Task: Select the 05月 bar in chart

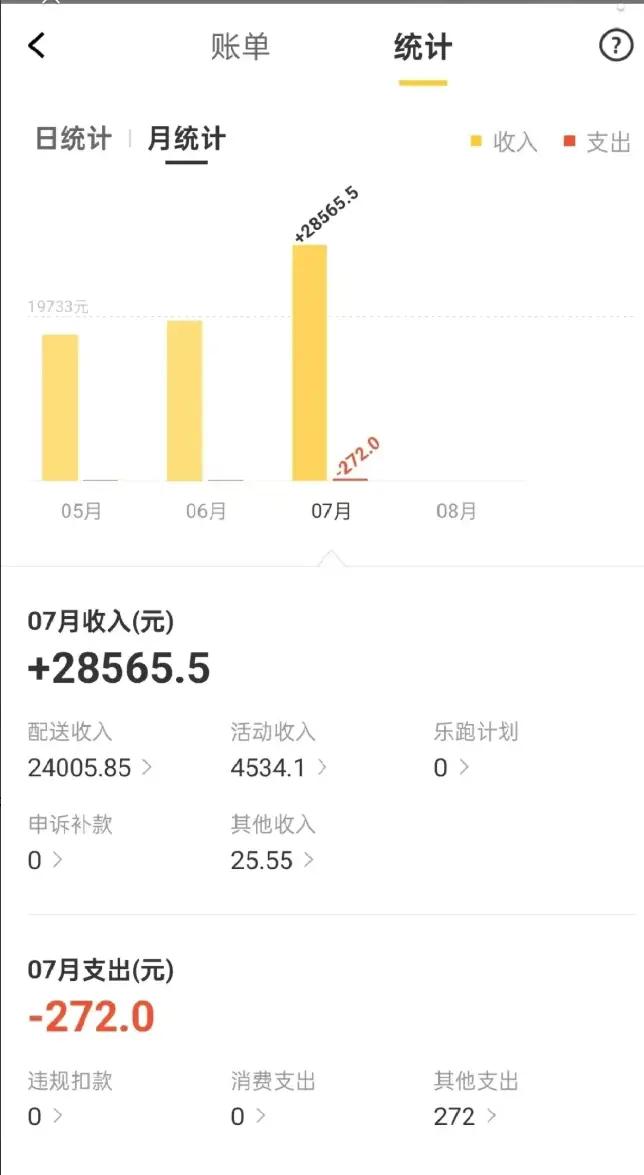Action: tap(60, 407)
